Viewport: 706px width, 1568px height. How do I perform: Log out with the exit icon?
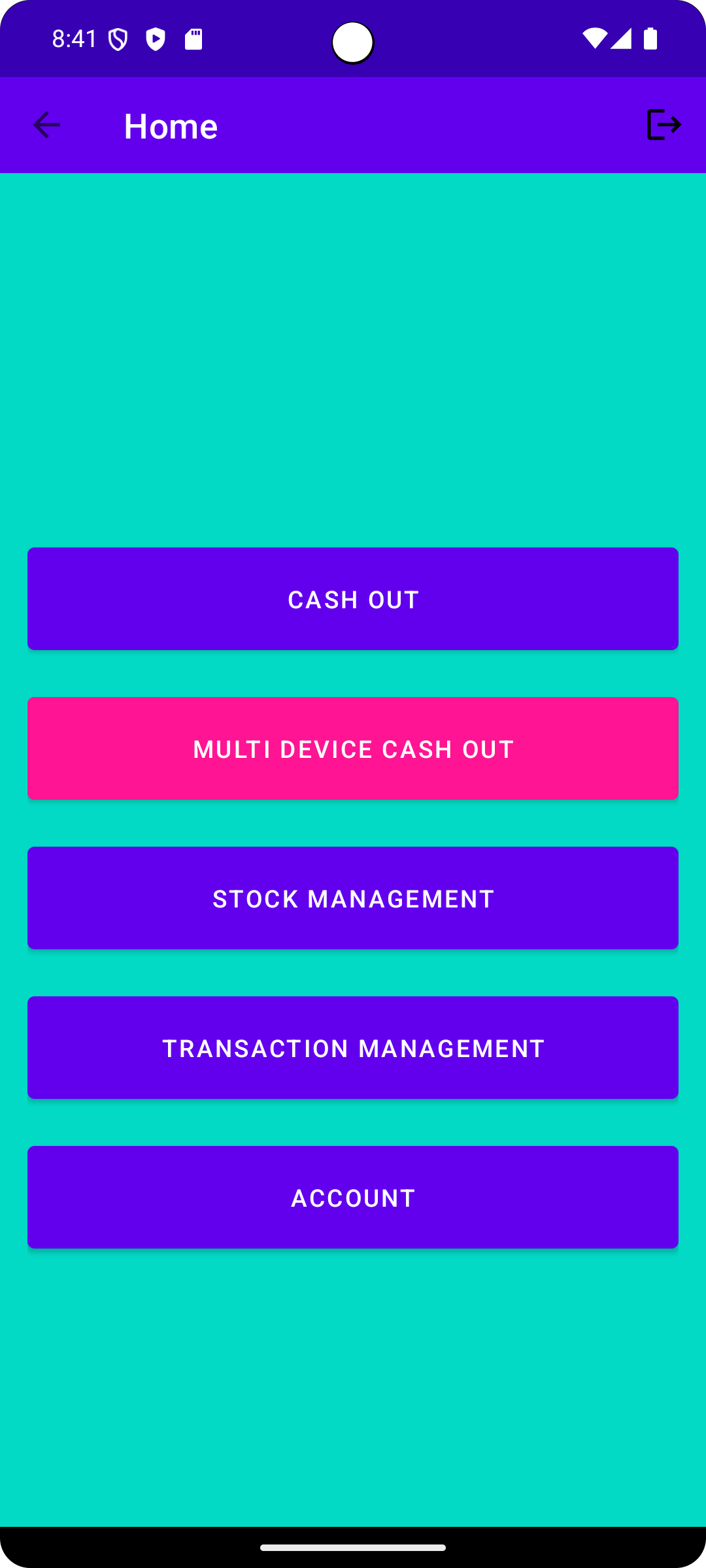[x=664, y=125]
